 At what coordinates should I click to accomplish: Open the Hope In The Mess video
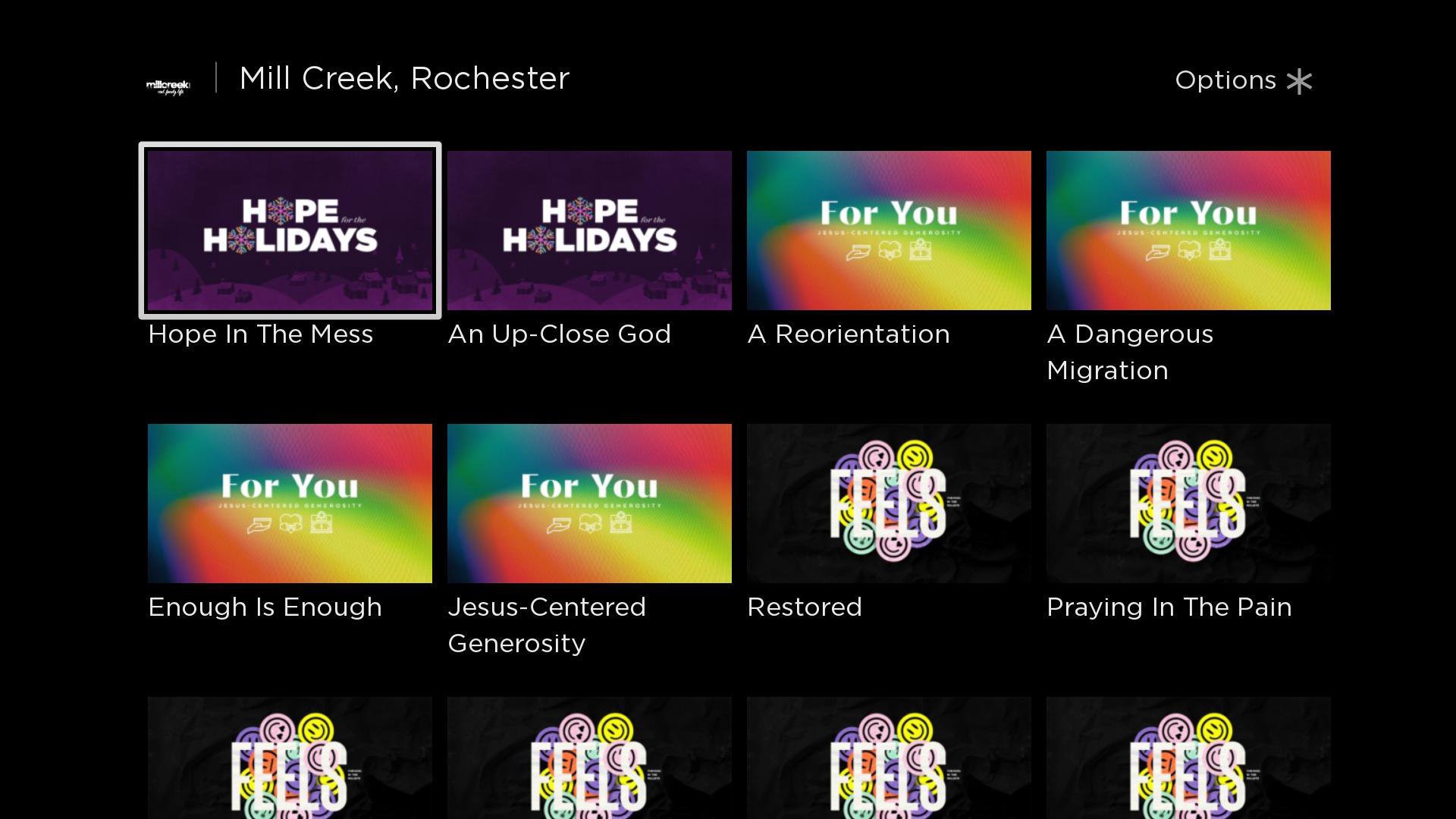[290, 231]
